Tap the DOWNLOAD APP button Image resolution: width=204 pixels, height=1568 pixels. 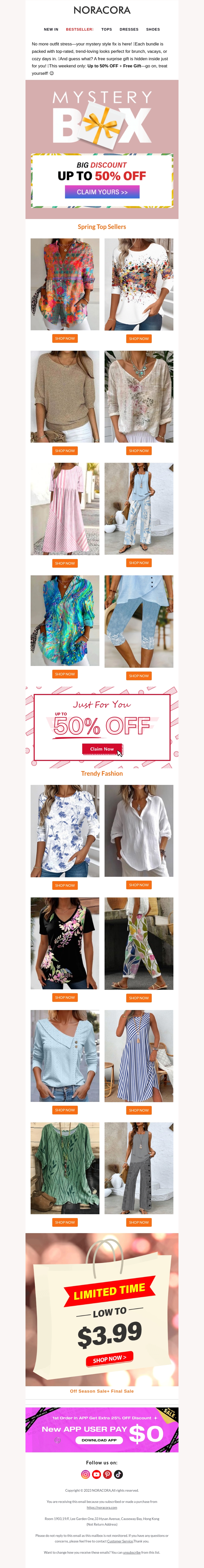[x=99, y=1440]
